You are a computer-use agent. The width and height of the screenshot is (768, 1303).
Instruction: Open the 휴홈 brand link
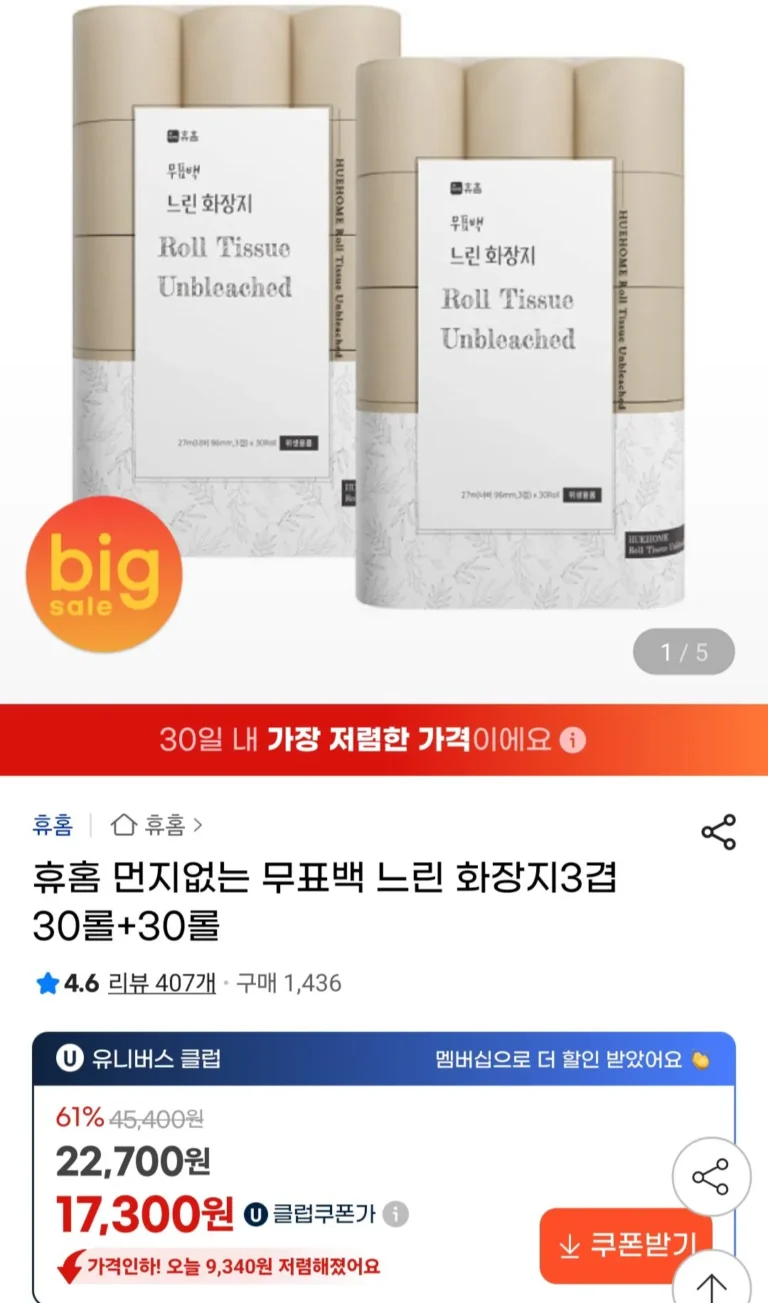(52, 826)
